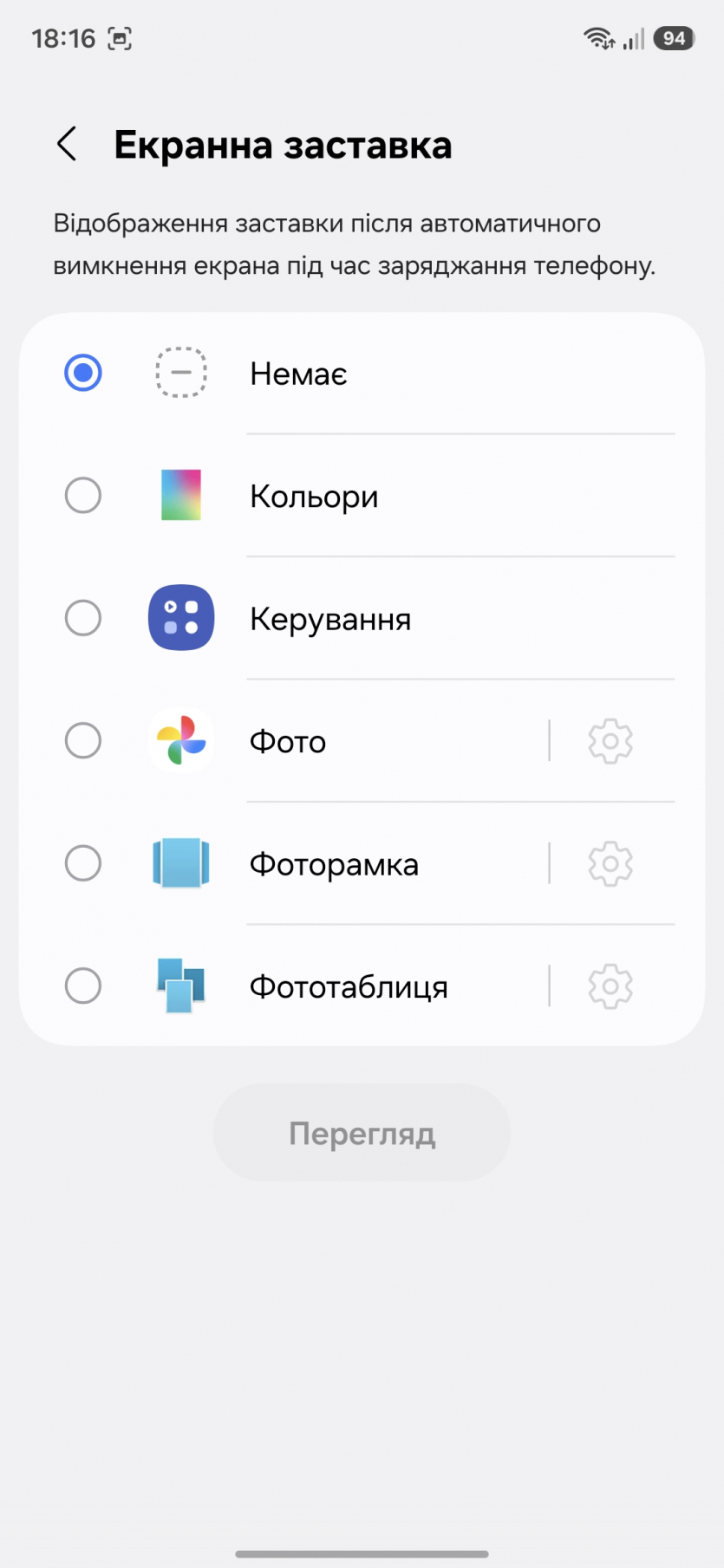Go back from the Екранна заставка screen
724x1568 pixels.
tap(67, 144)
